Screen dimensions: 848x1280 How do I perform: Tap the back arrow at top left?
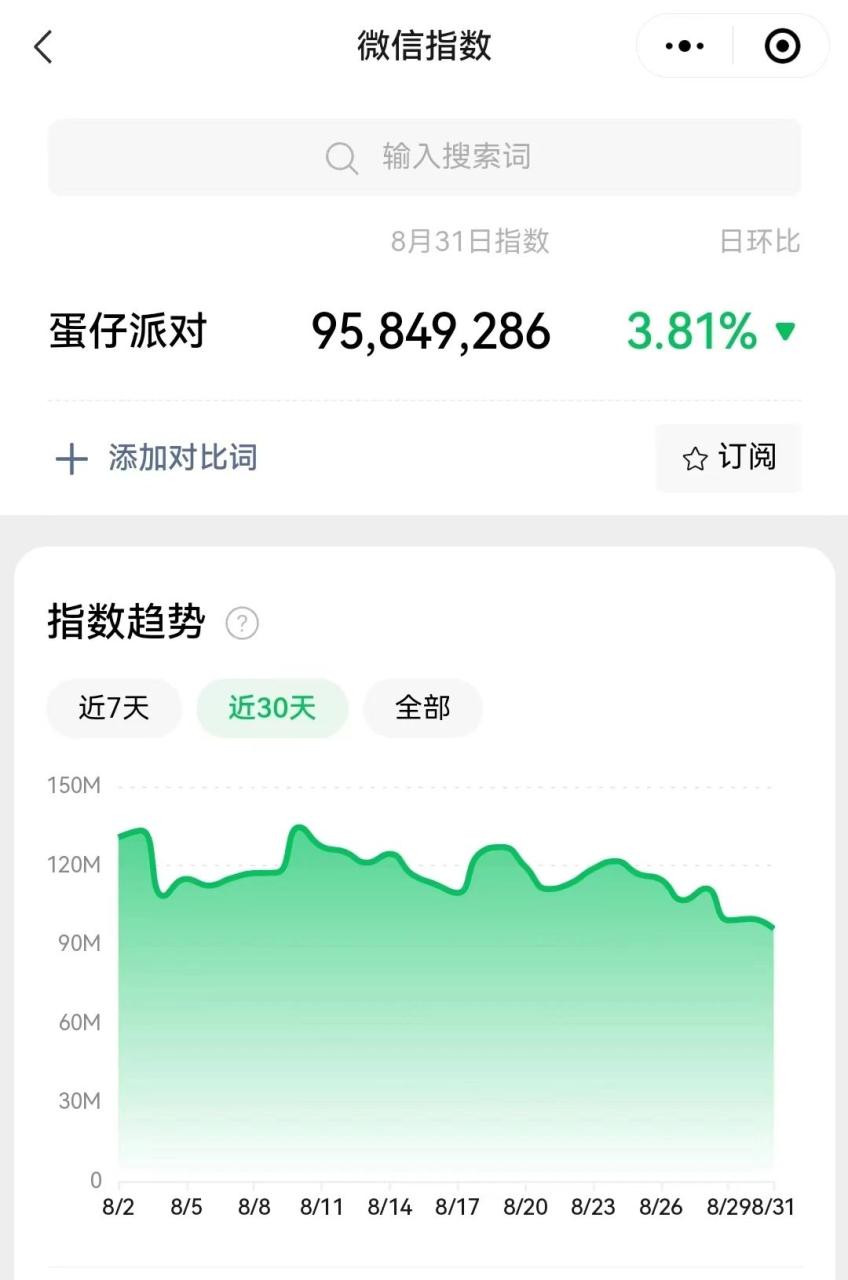tap(42, 46)
